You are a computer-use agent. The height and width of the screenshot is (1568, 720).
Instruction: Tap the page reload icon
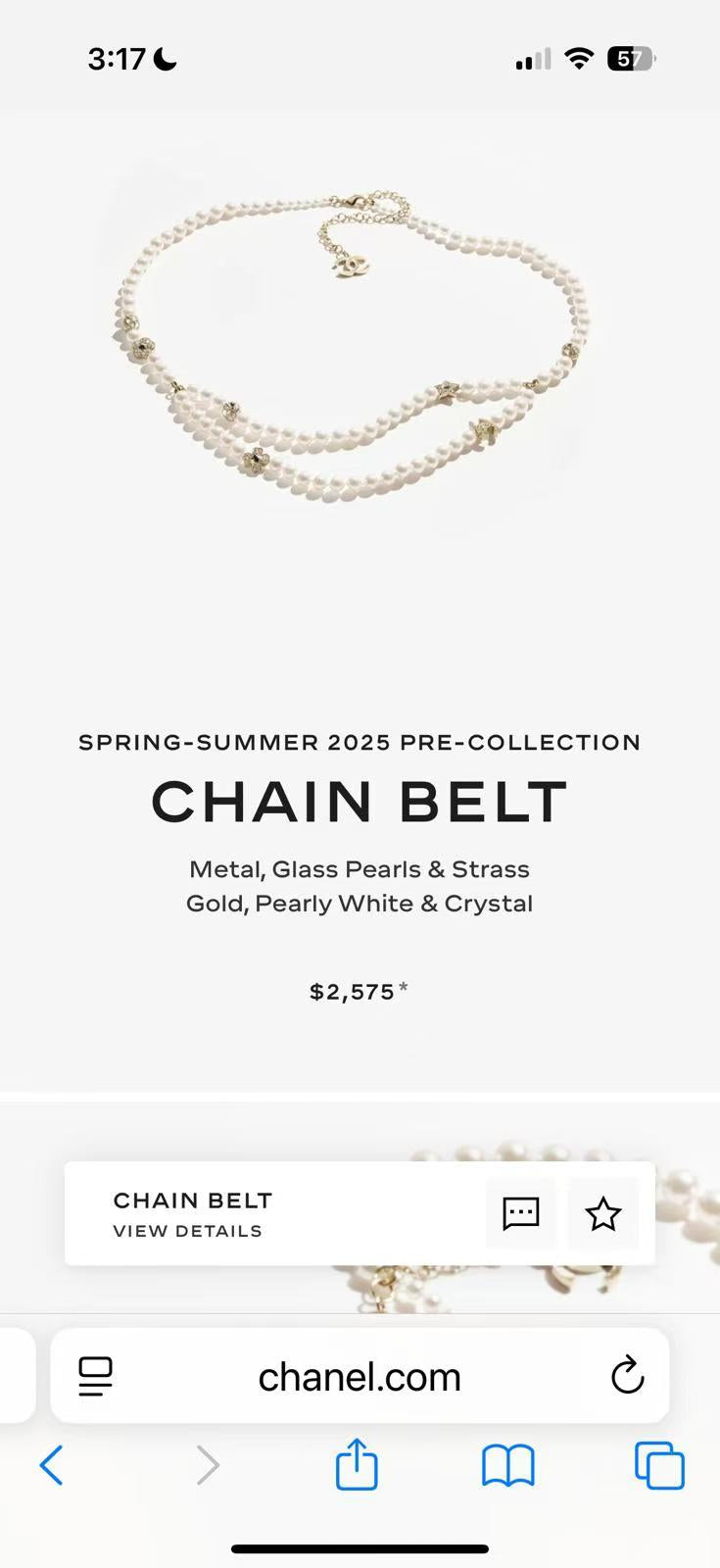[x=627, y=1376]
